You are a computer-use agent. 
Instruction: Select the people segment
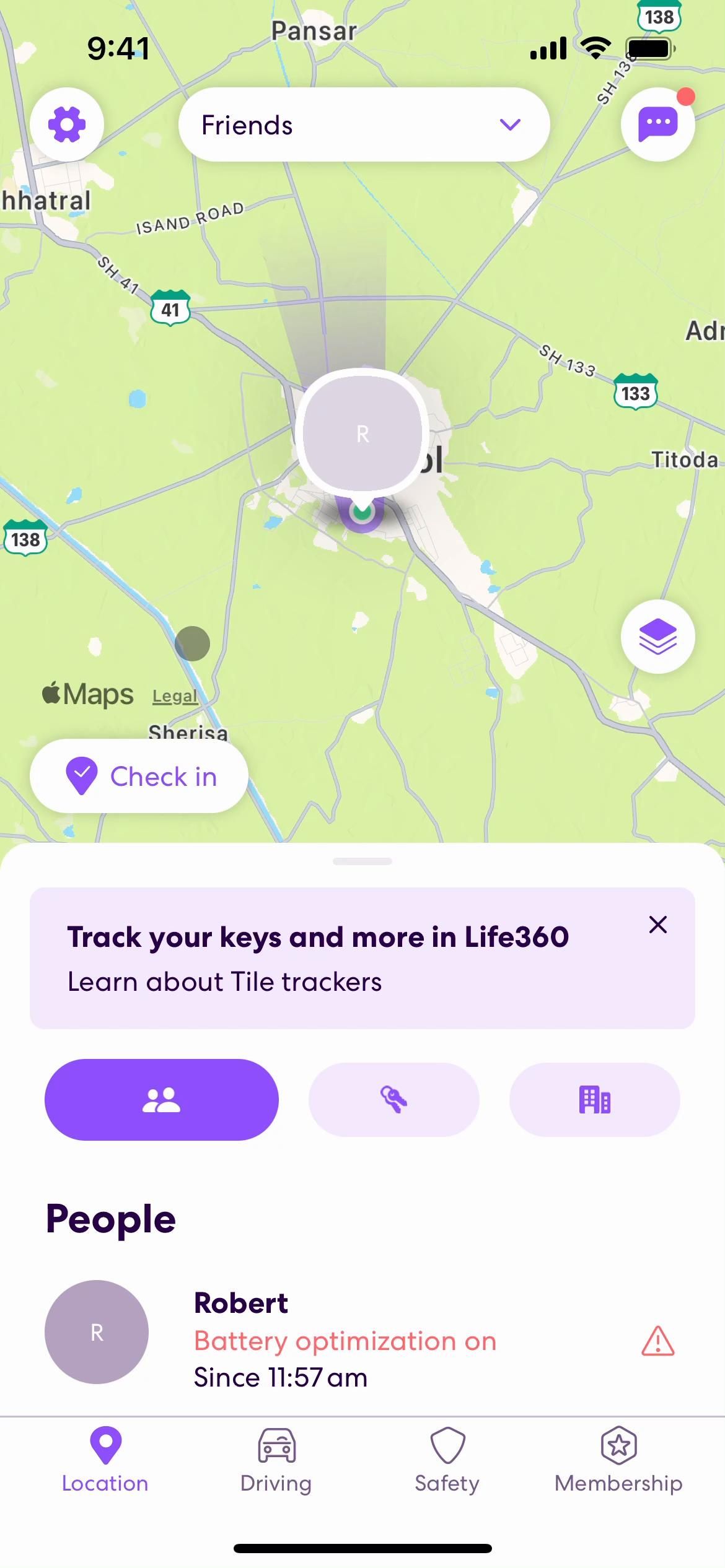[x=162, y=1100]
